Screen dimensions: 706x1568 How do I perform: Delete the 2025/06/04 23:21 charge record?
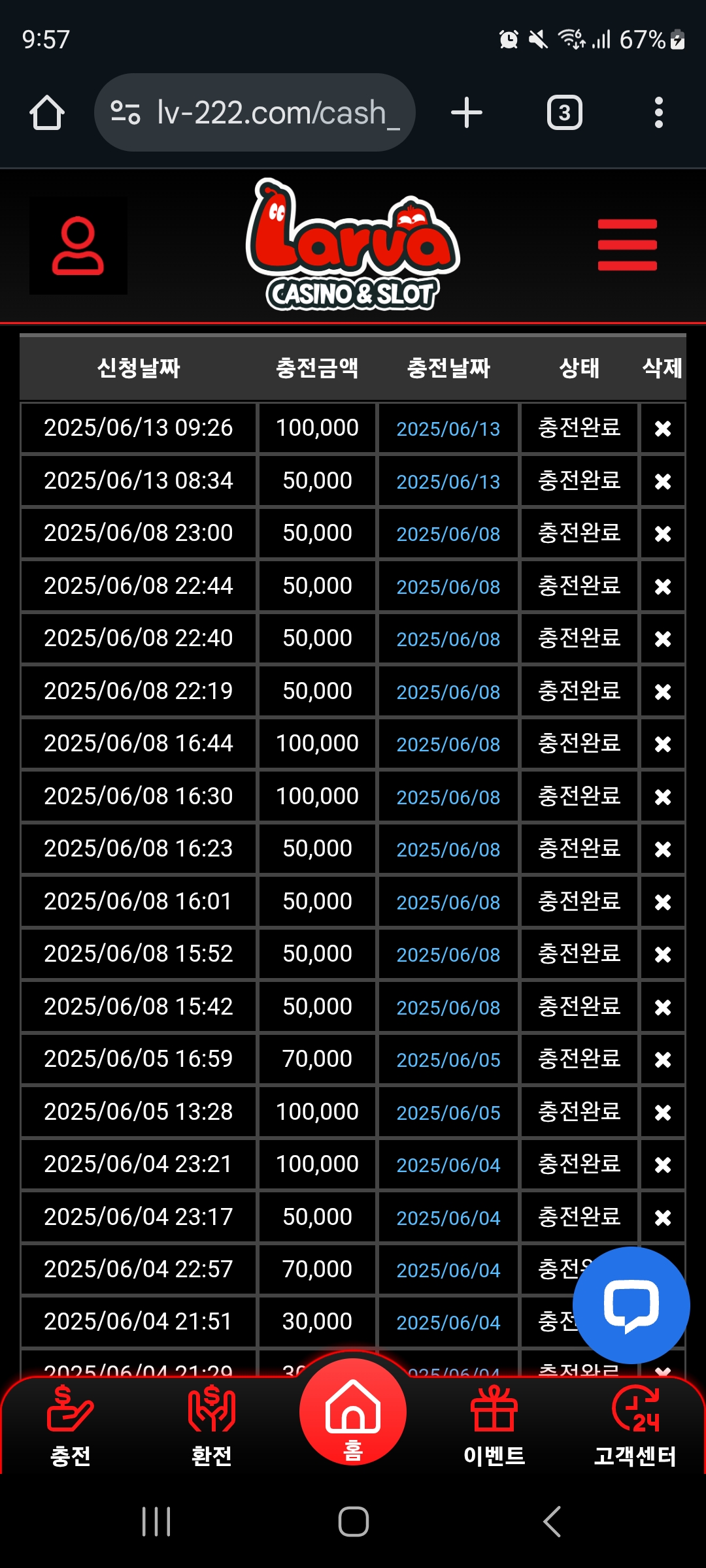pos(662,1165)
